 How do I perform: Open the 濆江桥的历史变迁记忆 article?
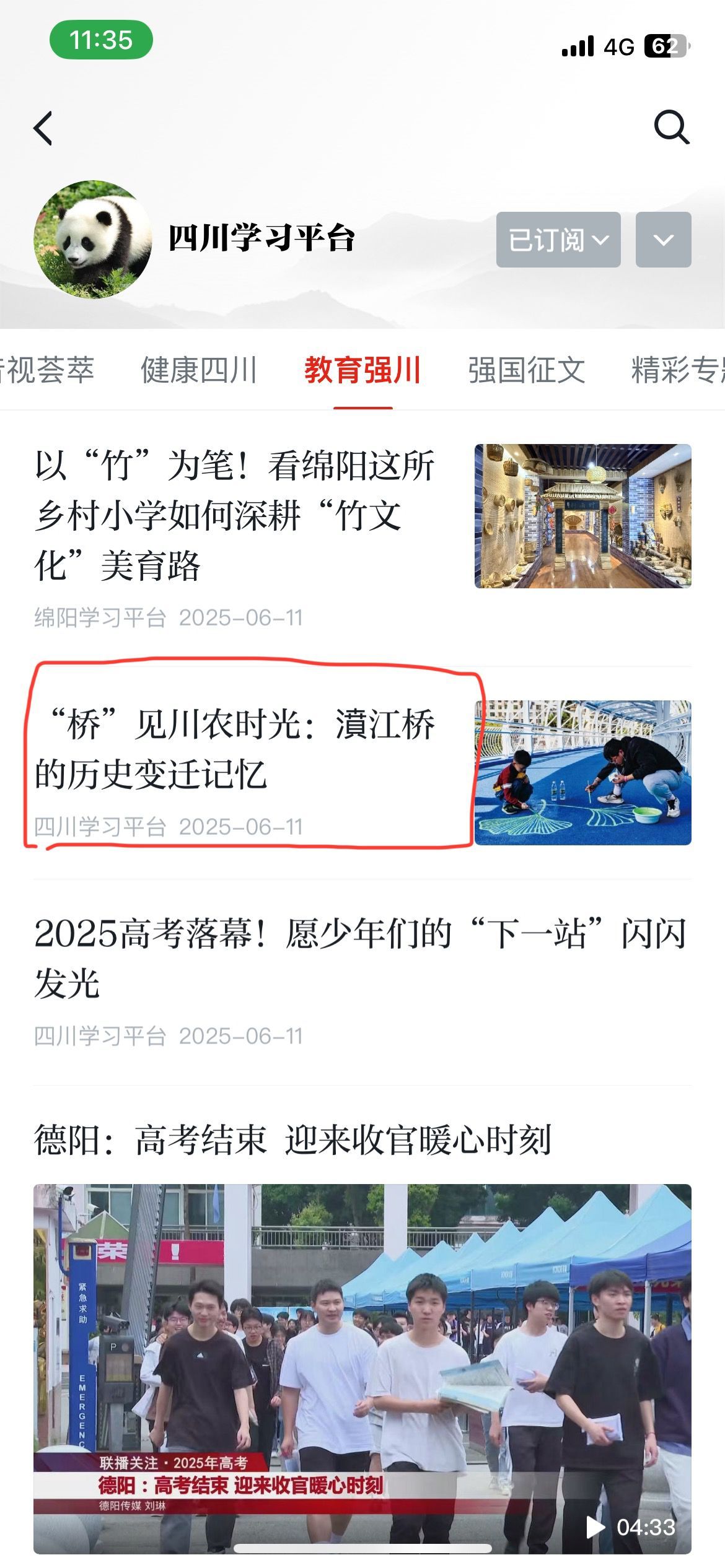coord(235,749)
